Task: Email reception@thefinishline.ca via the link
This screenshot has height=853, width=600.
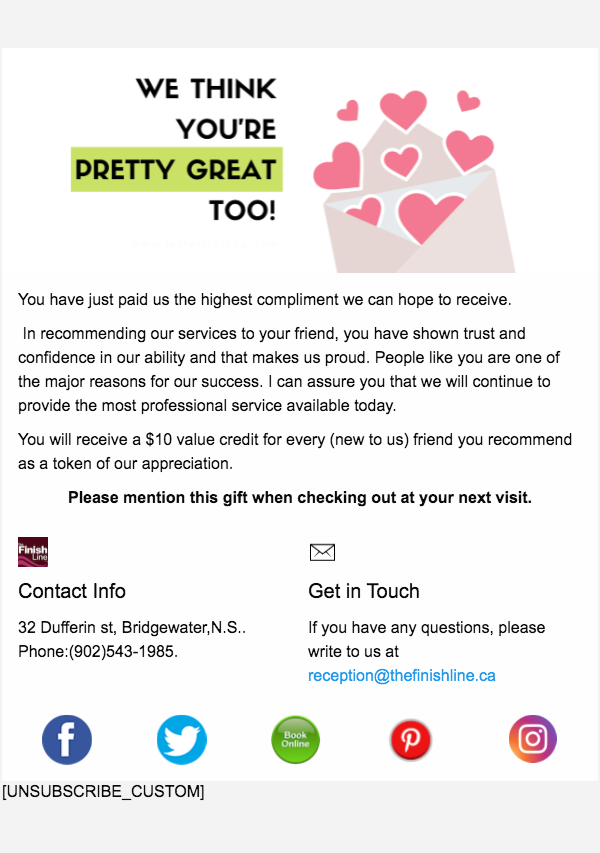Action: click(402, 676)
